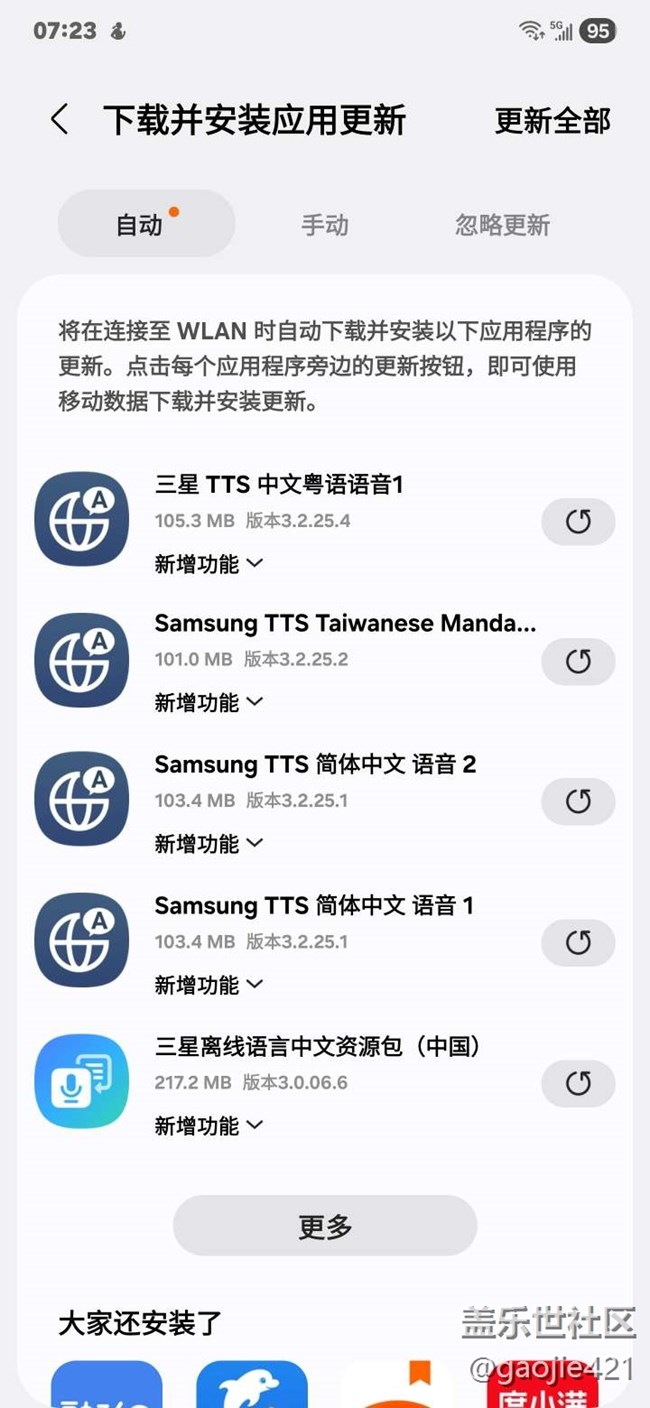
Task: Update Samsung TTS 简体中文 语音 1
Action: pos(578,942)
